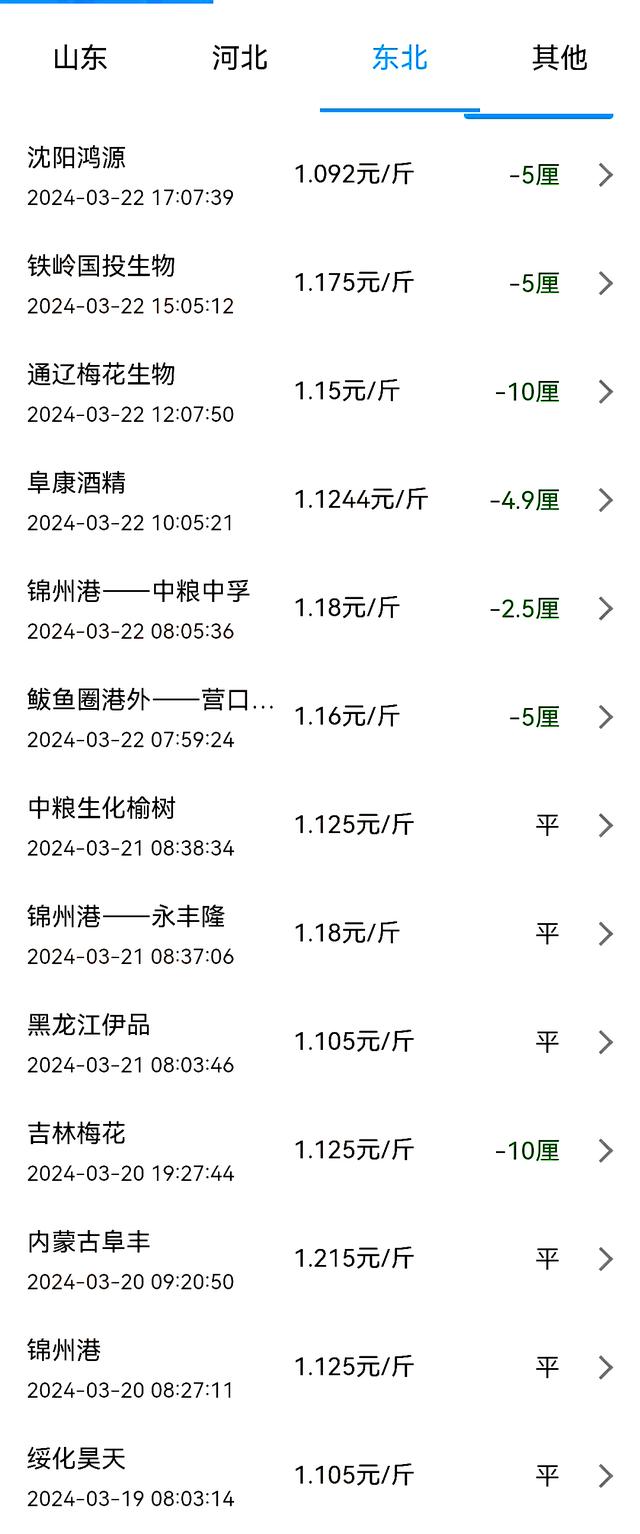Open the 锦州港 row dated 2024-03-20

pyautogui.click(x=320, y=1368)
